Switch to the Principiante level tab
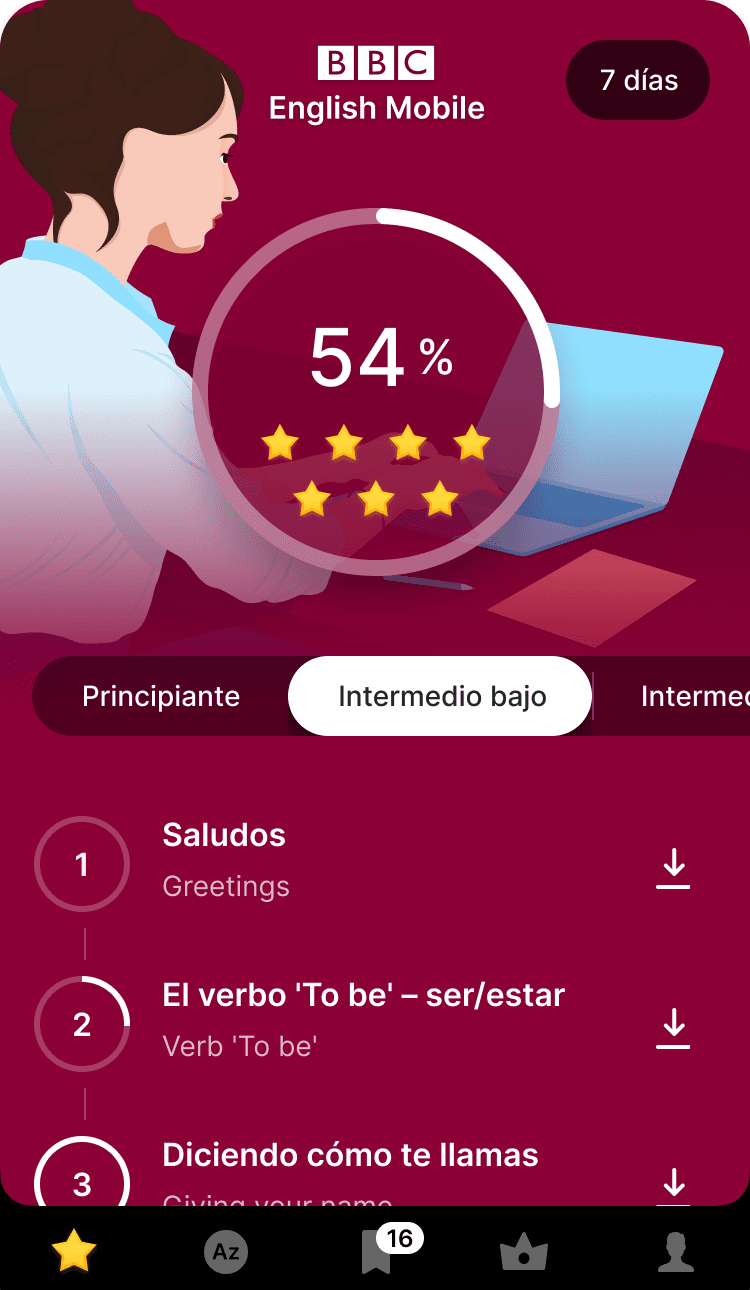Viewport: 750px width, 1290px height. coord(163,696)
